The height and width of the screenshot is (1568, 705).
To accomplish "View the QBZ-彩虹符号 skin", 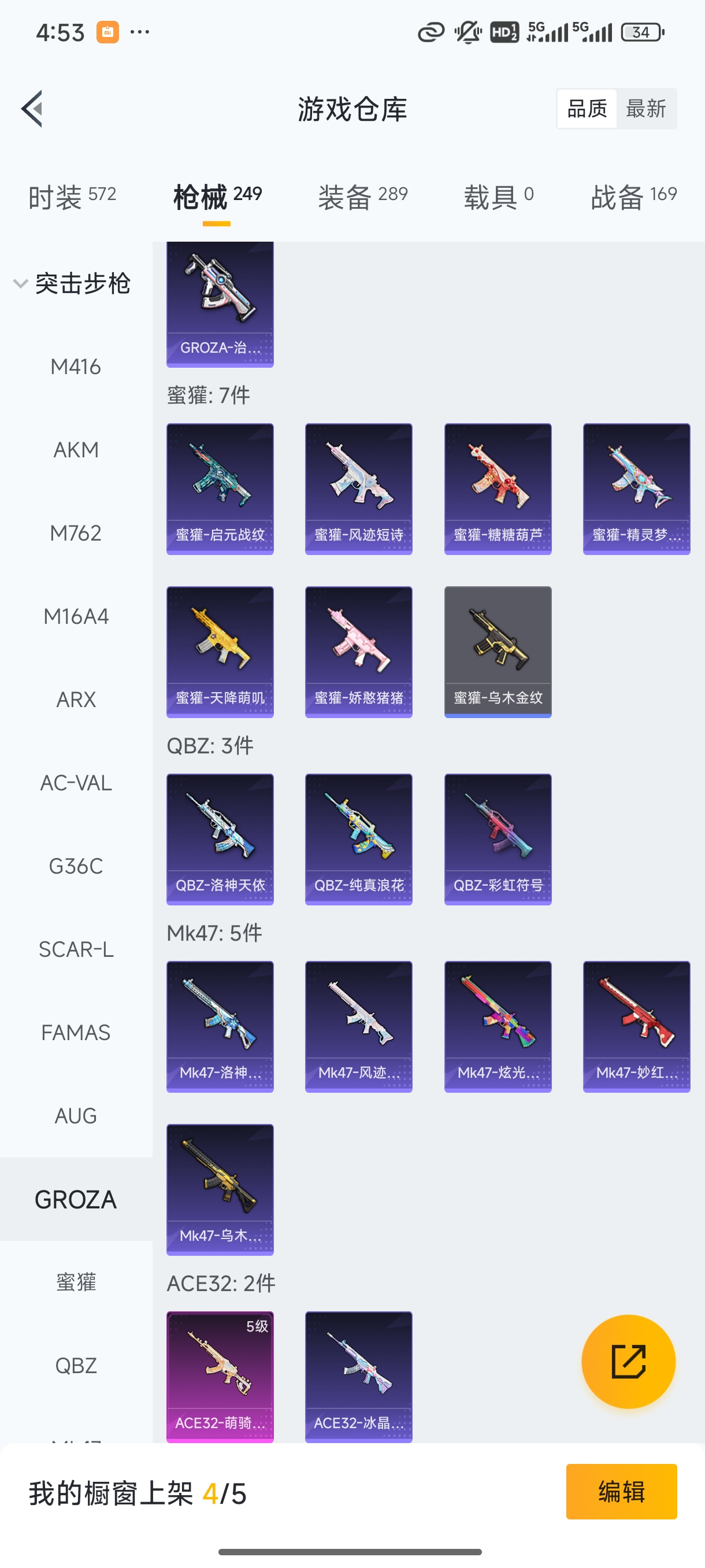I will pyautogui.click(x=498, y=840).
